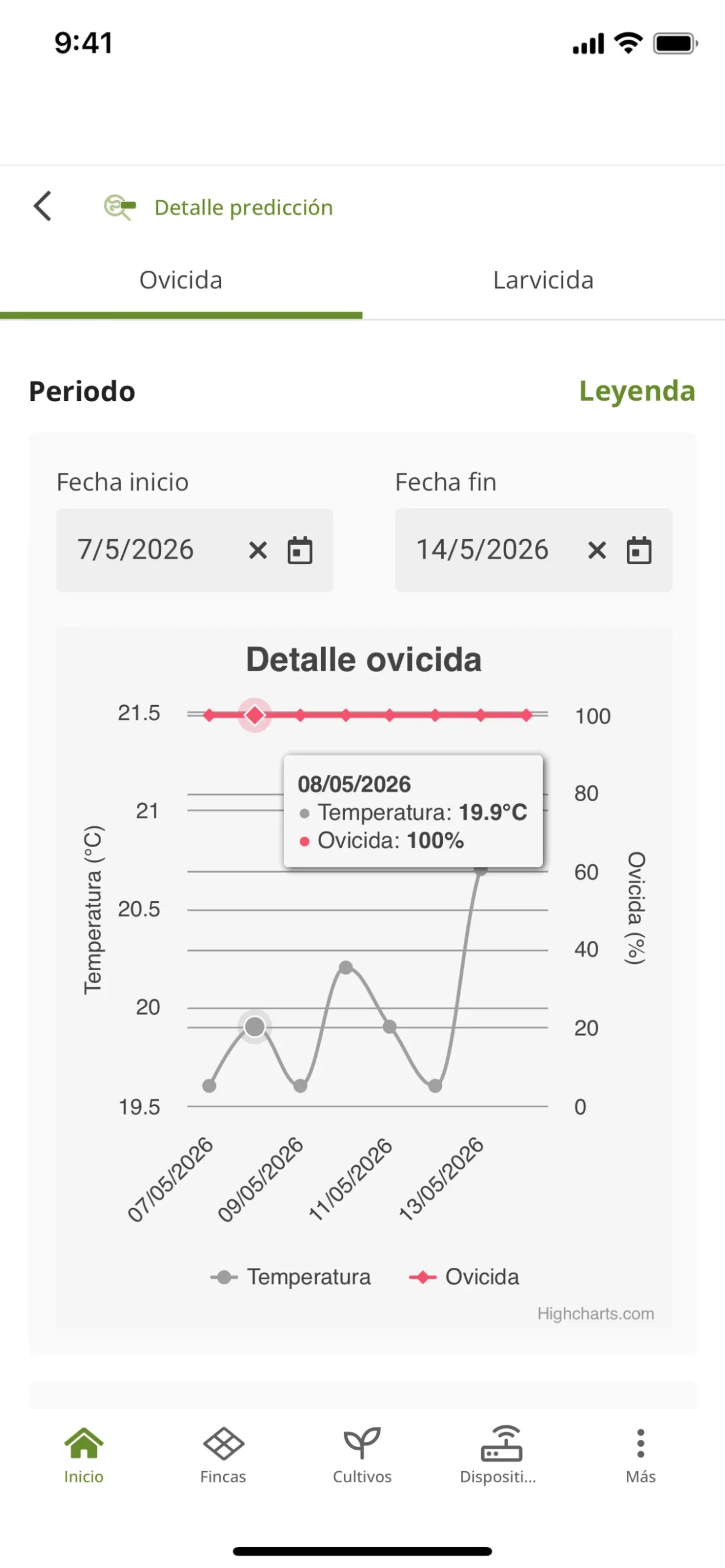Screen dimensions: 725x1568
Task: Open the Cultivos tab
Action: point(362,1455)
